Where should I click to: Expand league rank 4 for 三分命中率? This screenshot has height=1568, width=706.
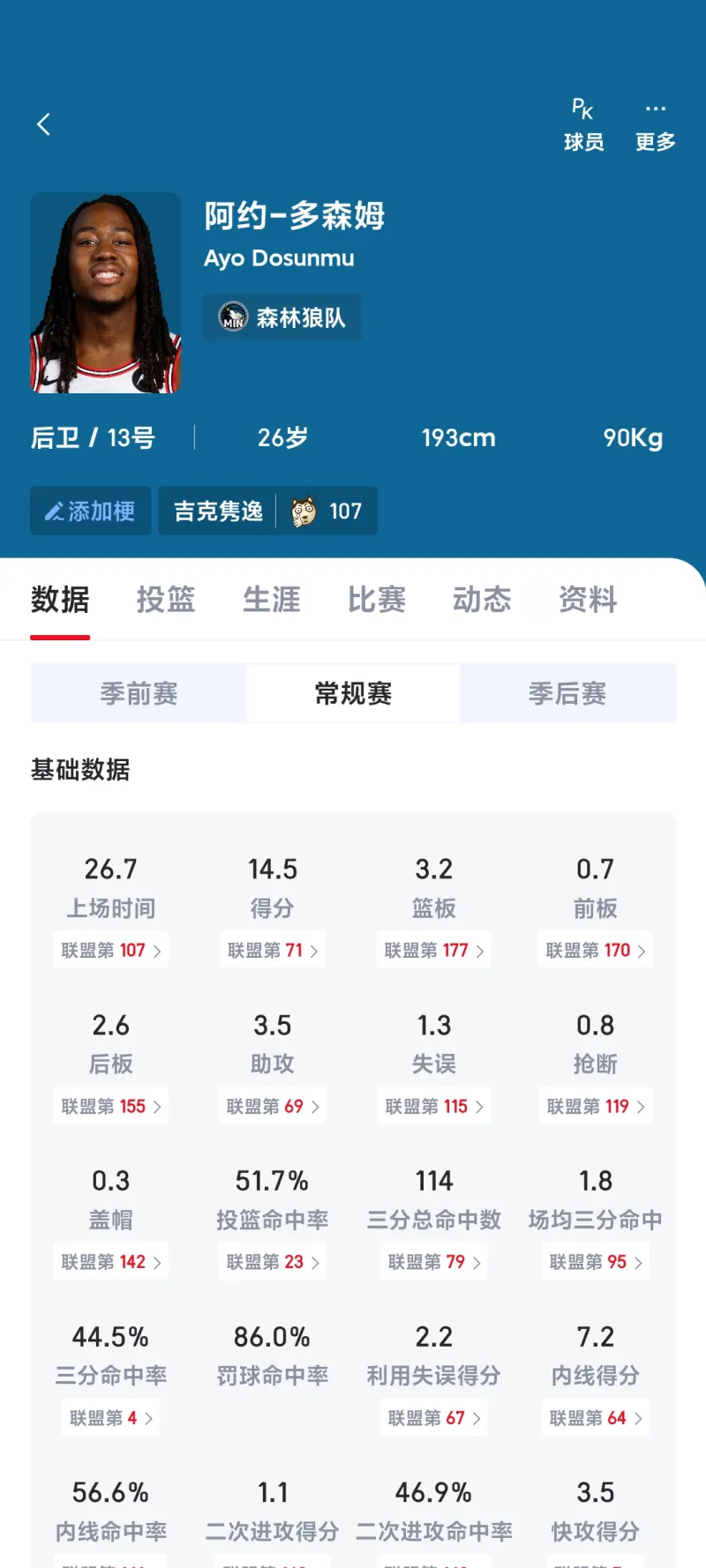[x=110, y=1417]
